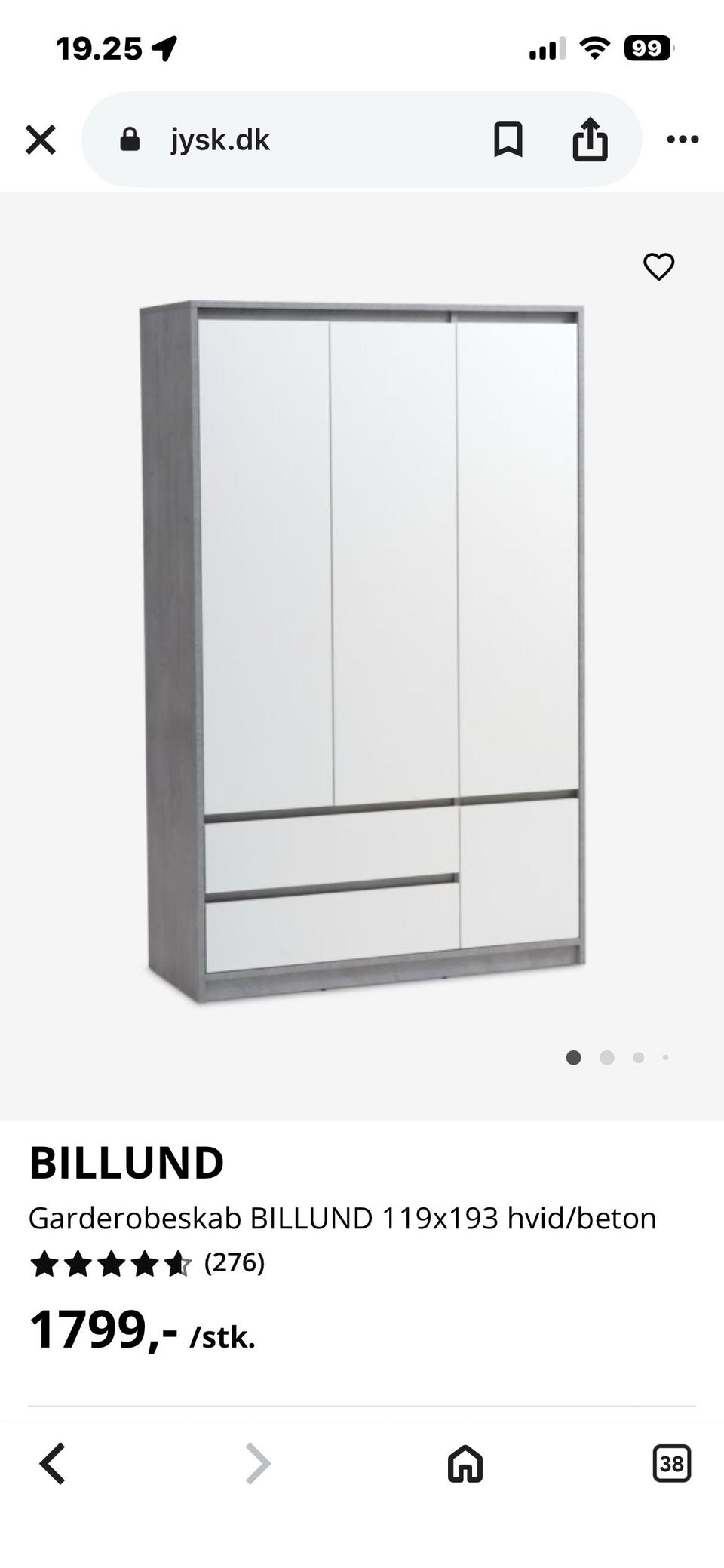The width and height of the screenshot is (724, 1568).
Task: Add BILLUND wardrobe to favorites heart
Action: [x=658, y=266]
